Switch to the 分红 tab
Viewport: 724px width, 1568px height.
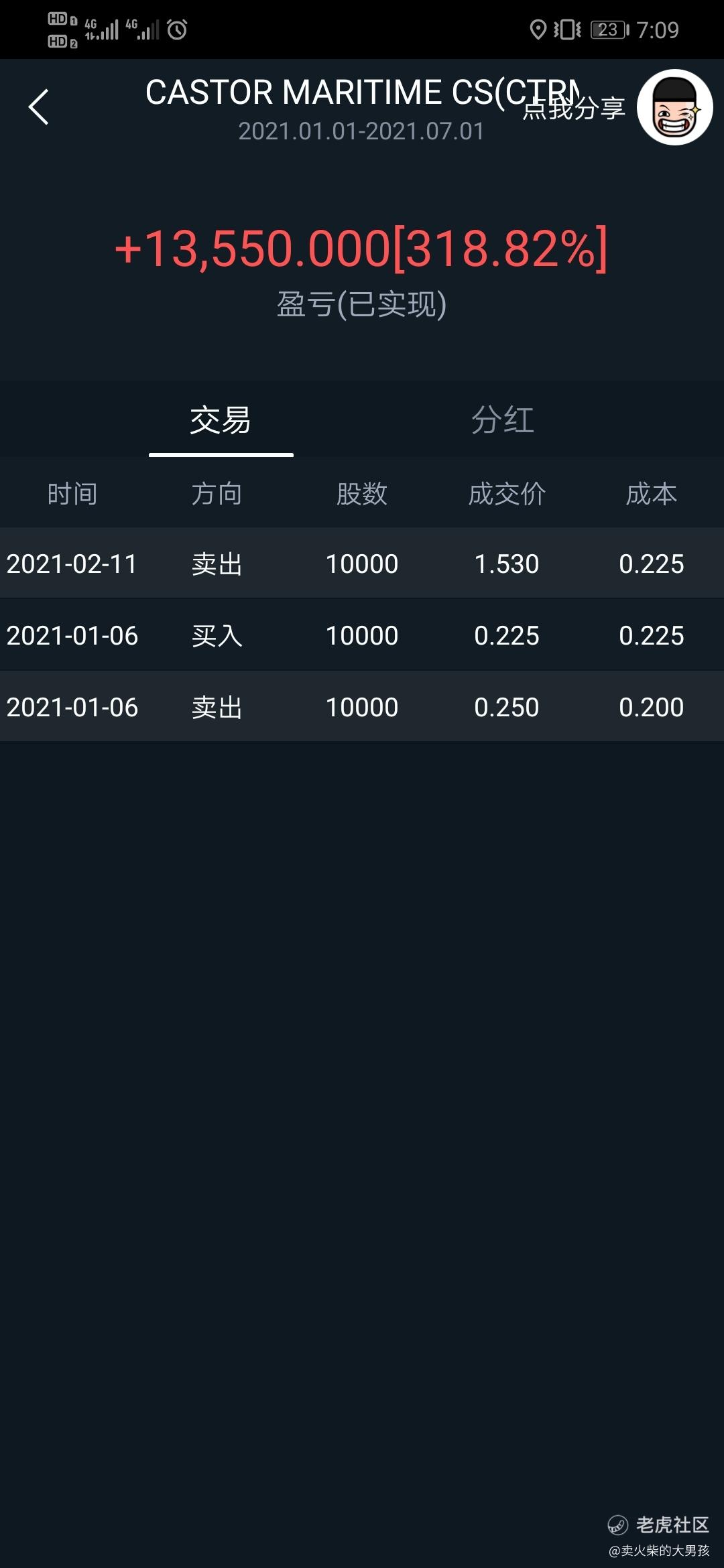coord(503,420)
